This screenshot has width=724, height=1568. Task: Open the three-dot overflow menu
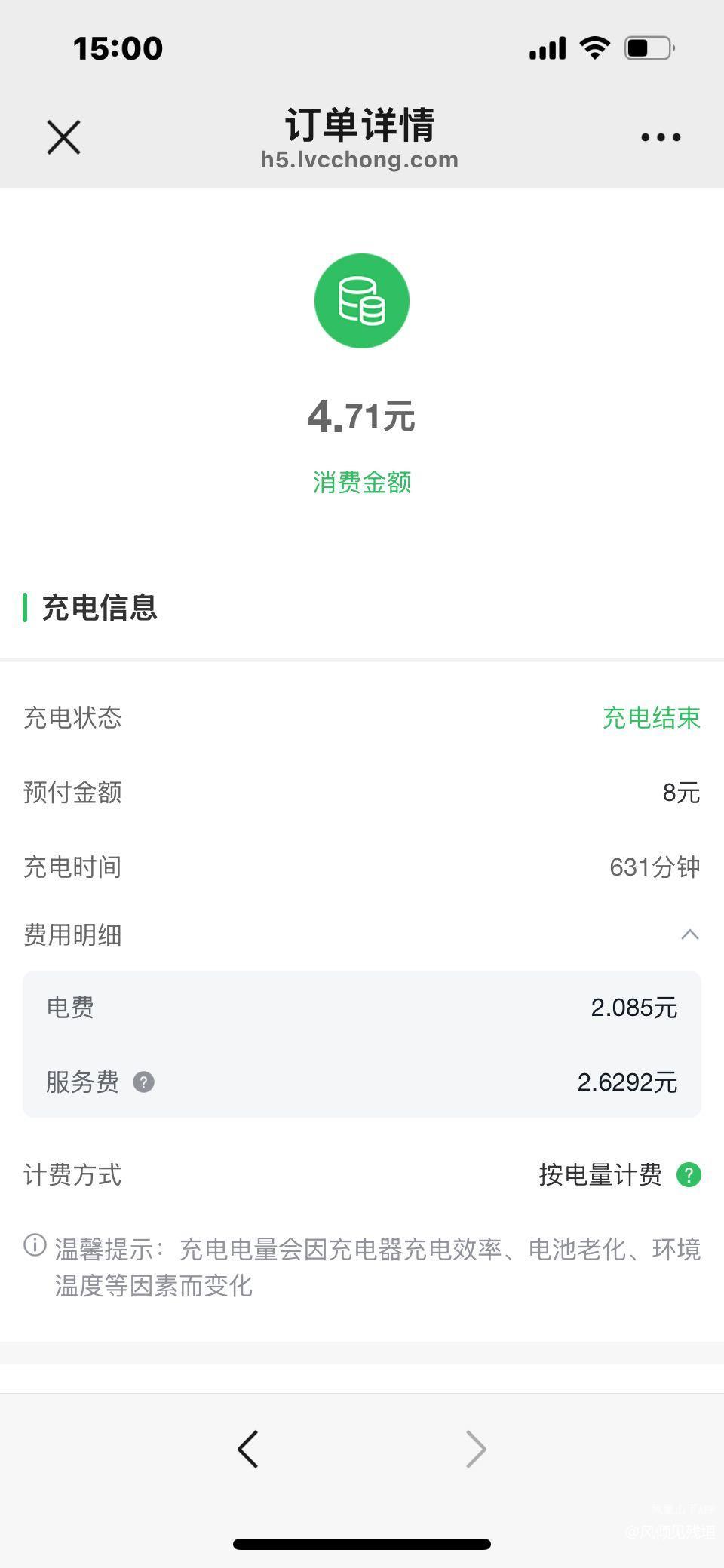coord(661,137)
